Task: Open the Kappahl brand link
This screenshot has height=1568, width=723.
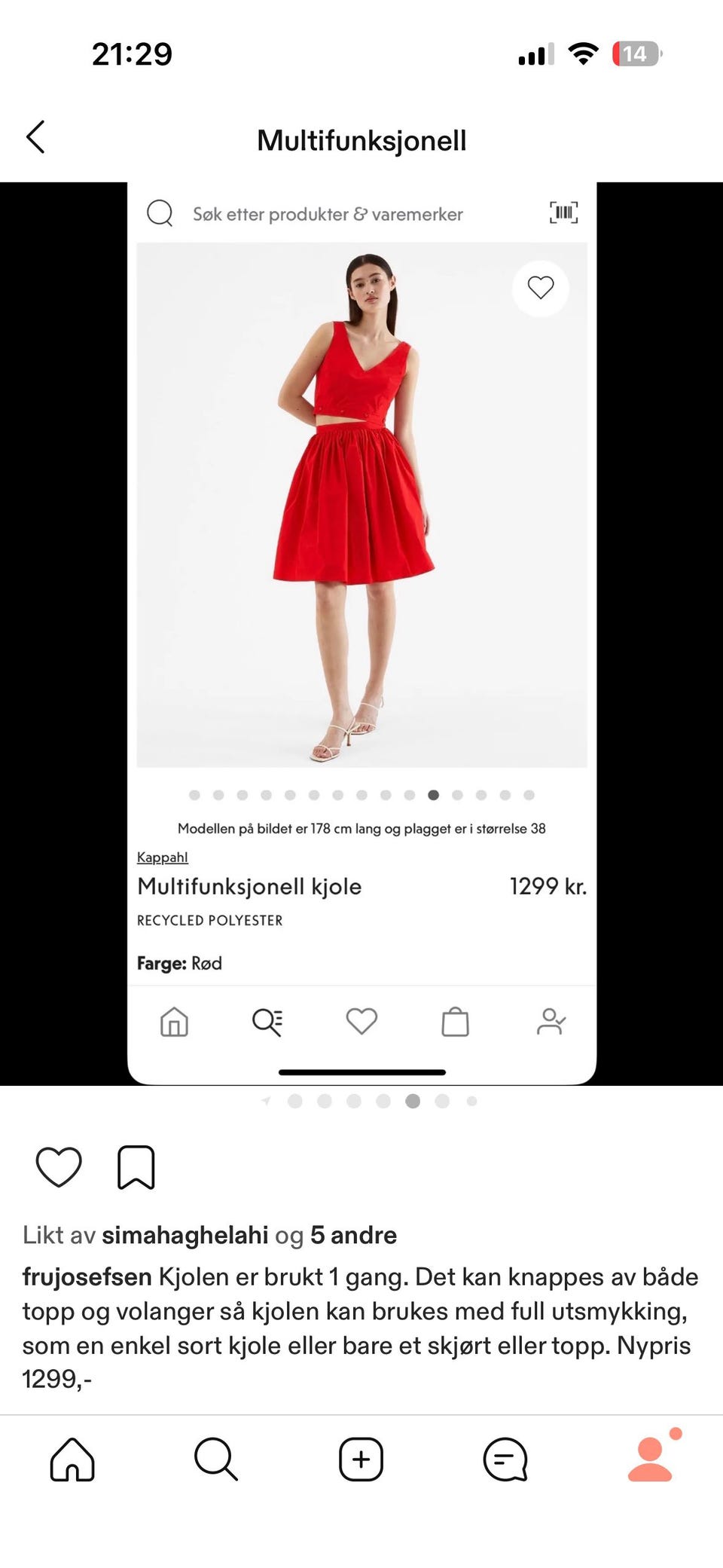Action: 163,857
